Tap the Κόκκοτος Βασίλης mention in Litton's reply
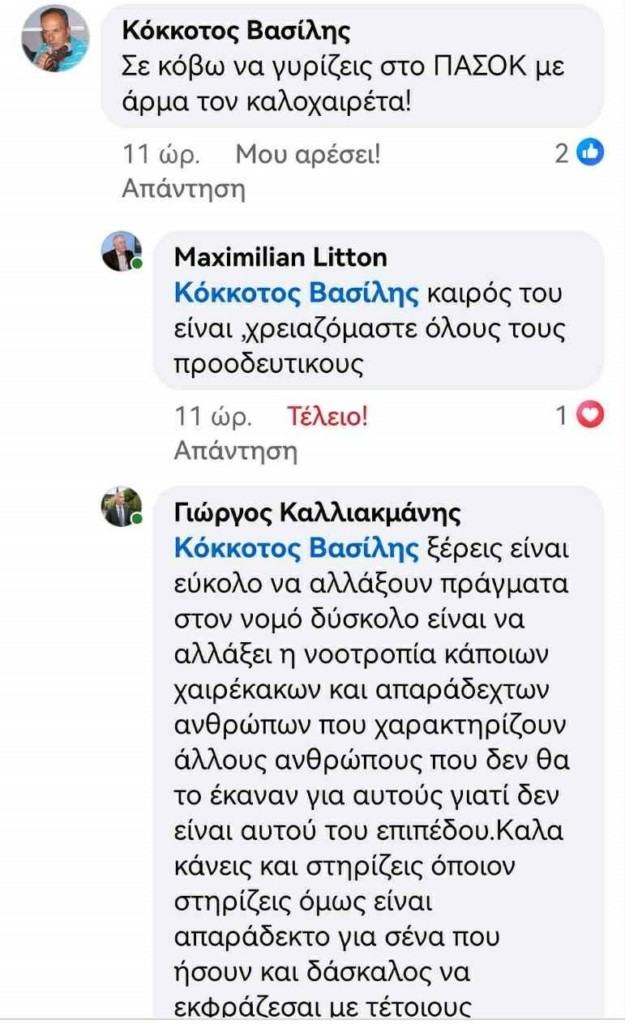Image resolution: width=625 pixels, height=1024 pixels. 295,293
